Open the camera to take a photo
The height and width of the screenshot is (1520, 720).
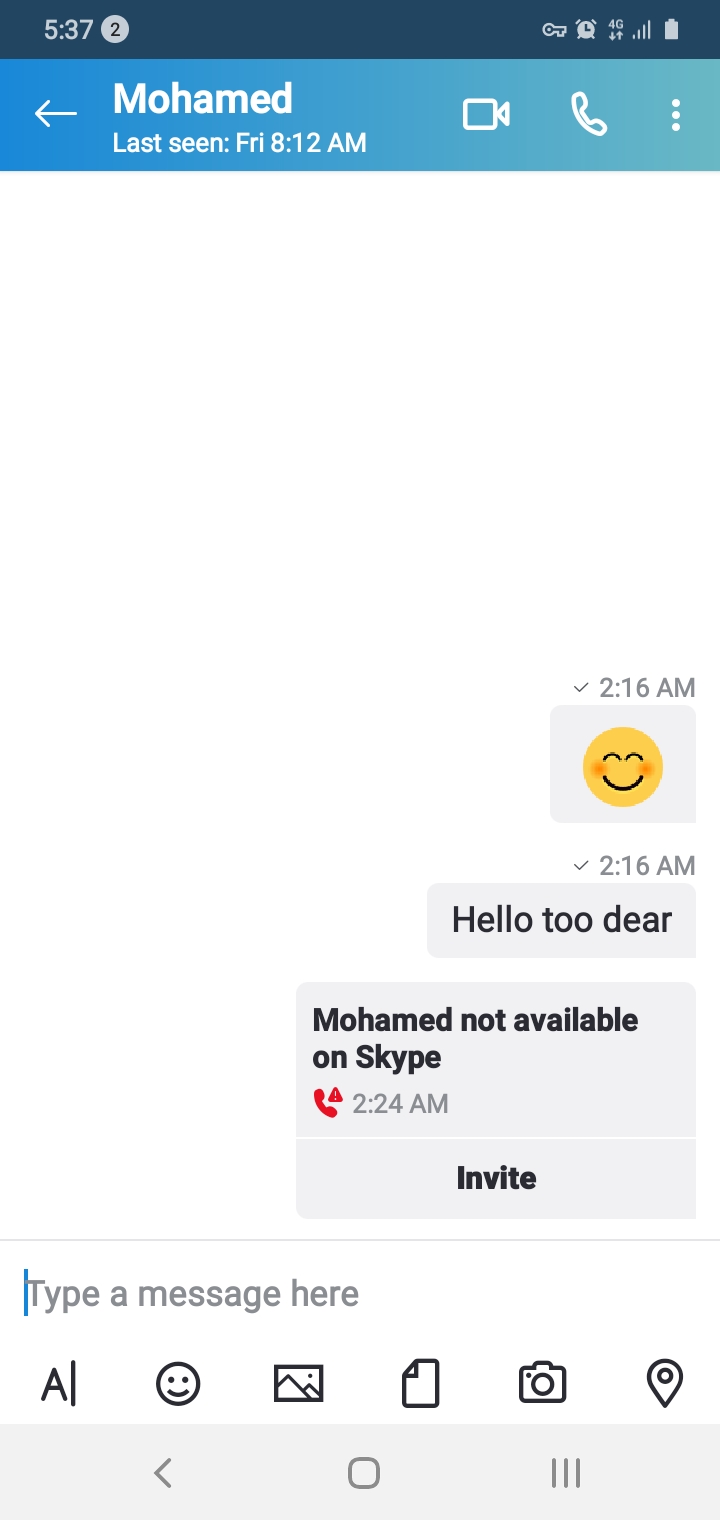[543, 1383]
